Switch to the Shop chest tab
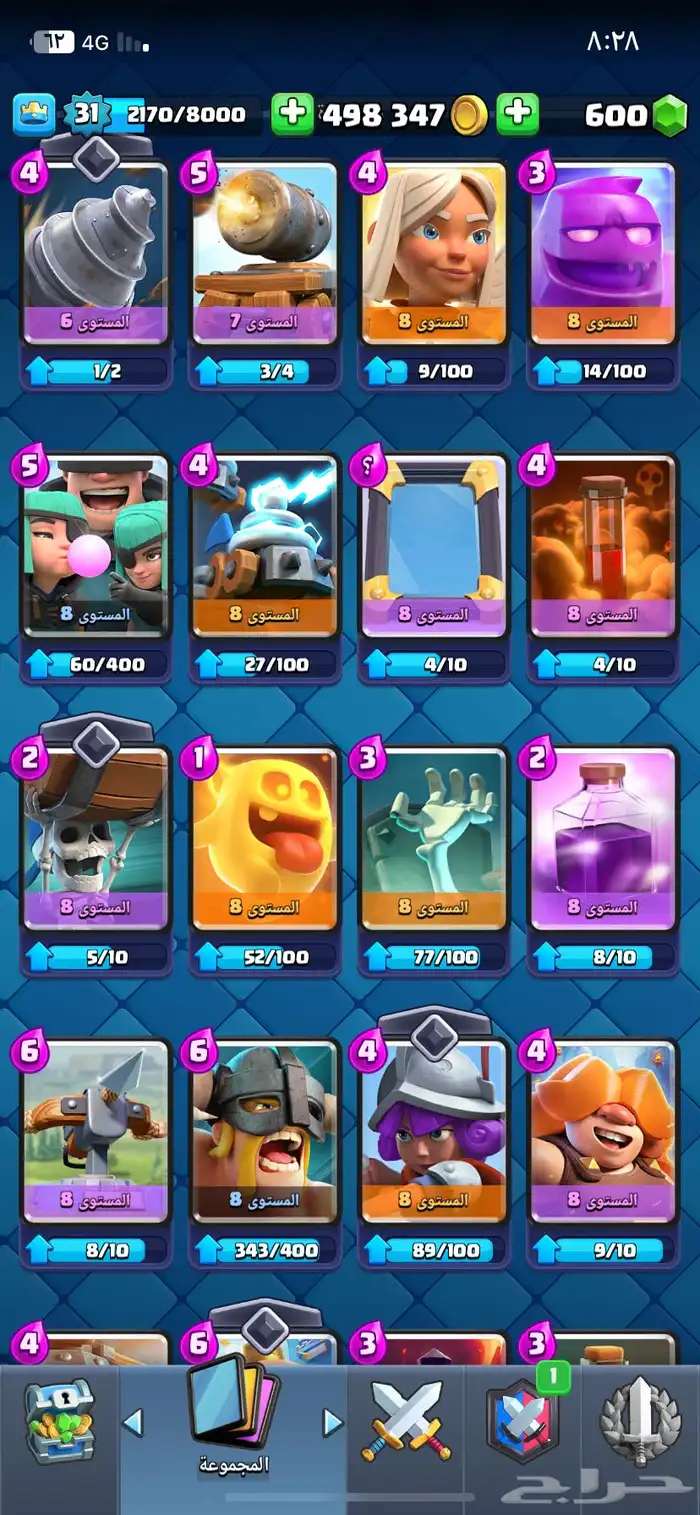Screen dimensions: 700x1515 [x=60, y=1420]
